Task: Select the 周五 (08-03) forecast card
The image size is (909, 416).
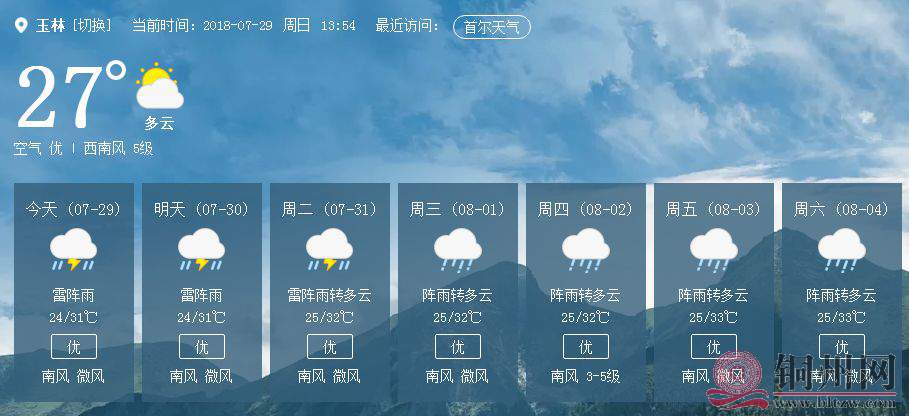Action: point(714,290)
